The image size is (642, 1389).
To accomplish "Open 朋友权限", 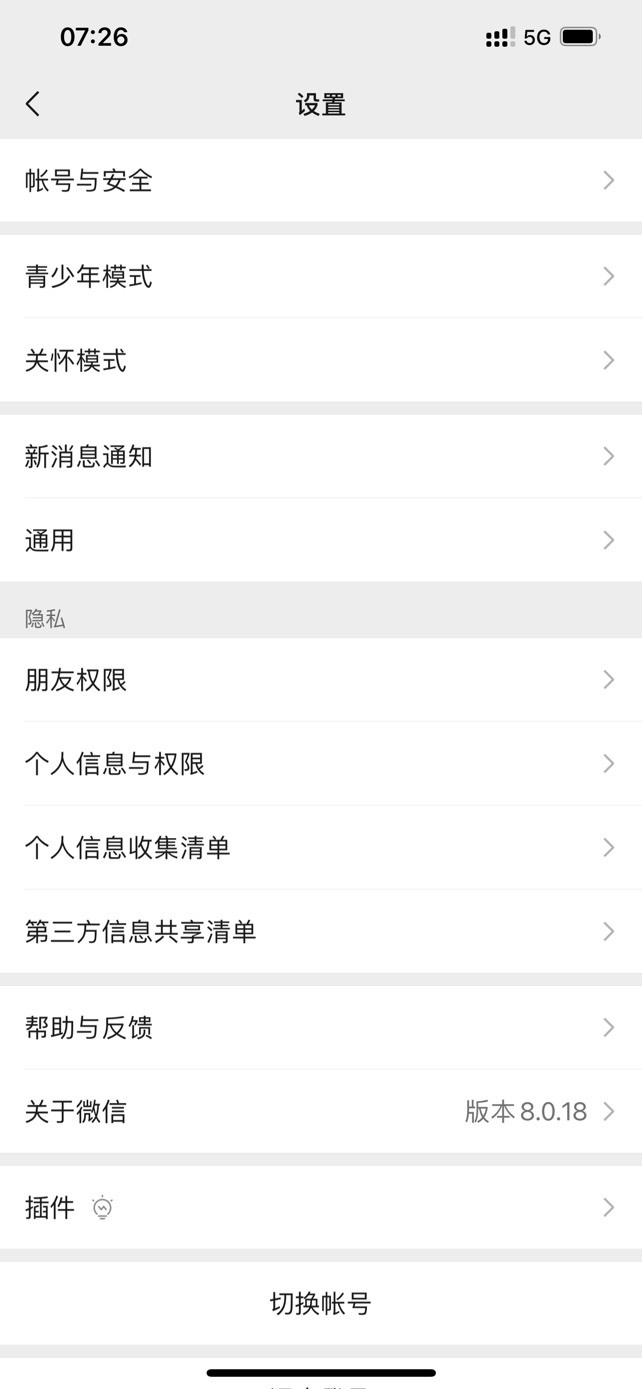I will (321, 680).
